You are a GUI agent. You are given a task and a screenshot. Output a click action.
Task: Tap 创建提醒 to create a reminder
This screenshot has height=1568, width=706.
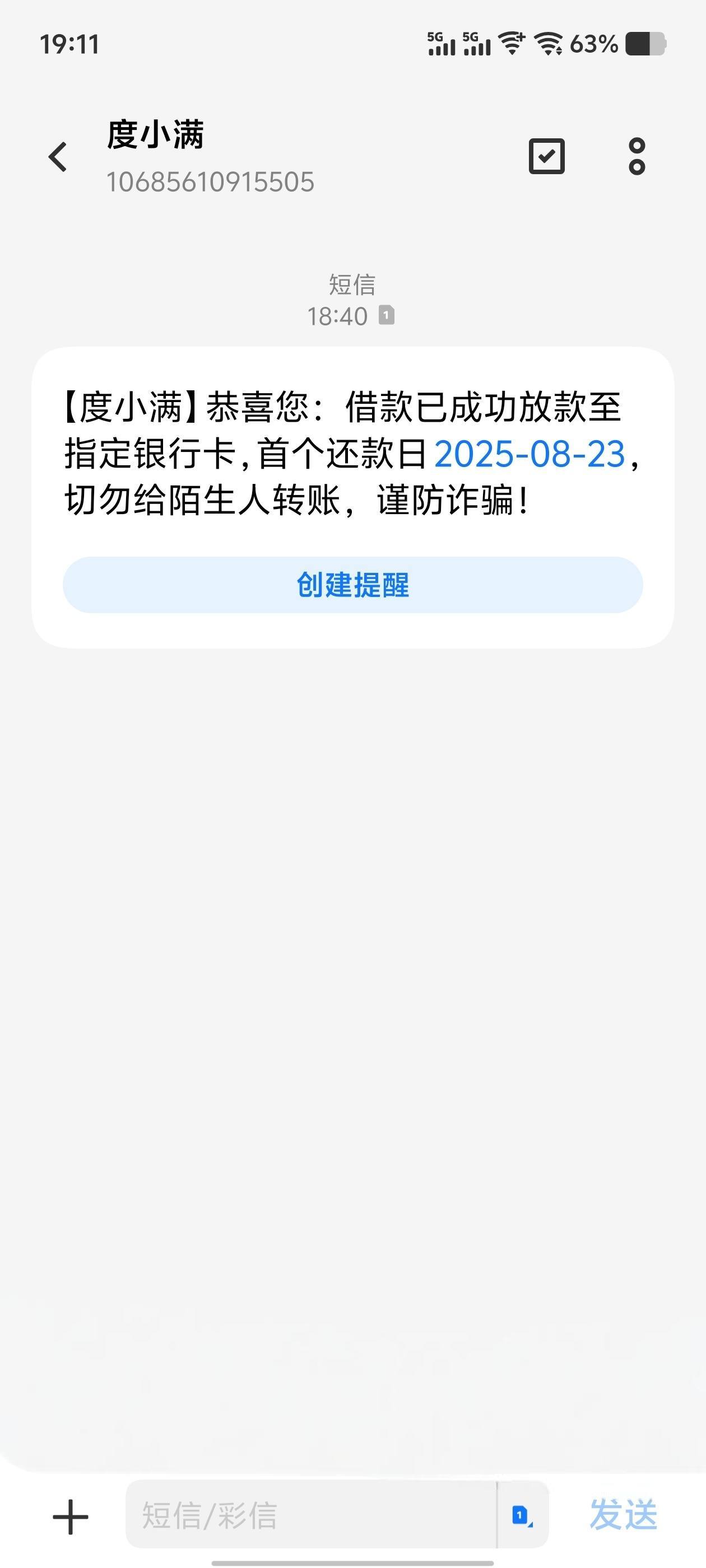click(x=352, y=584)
